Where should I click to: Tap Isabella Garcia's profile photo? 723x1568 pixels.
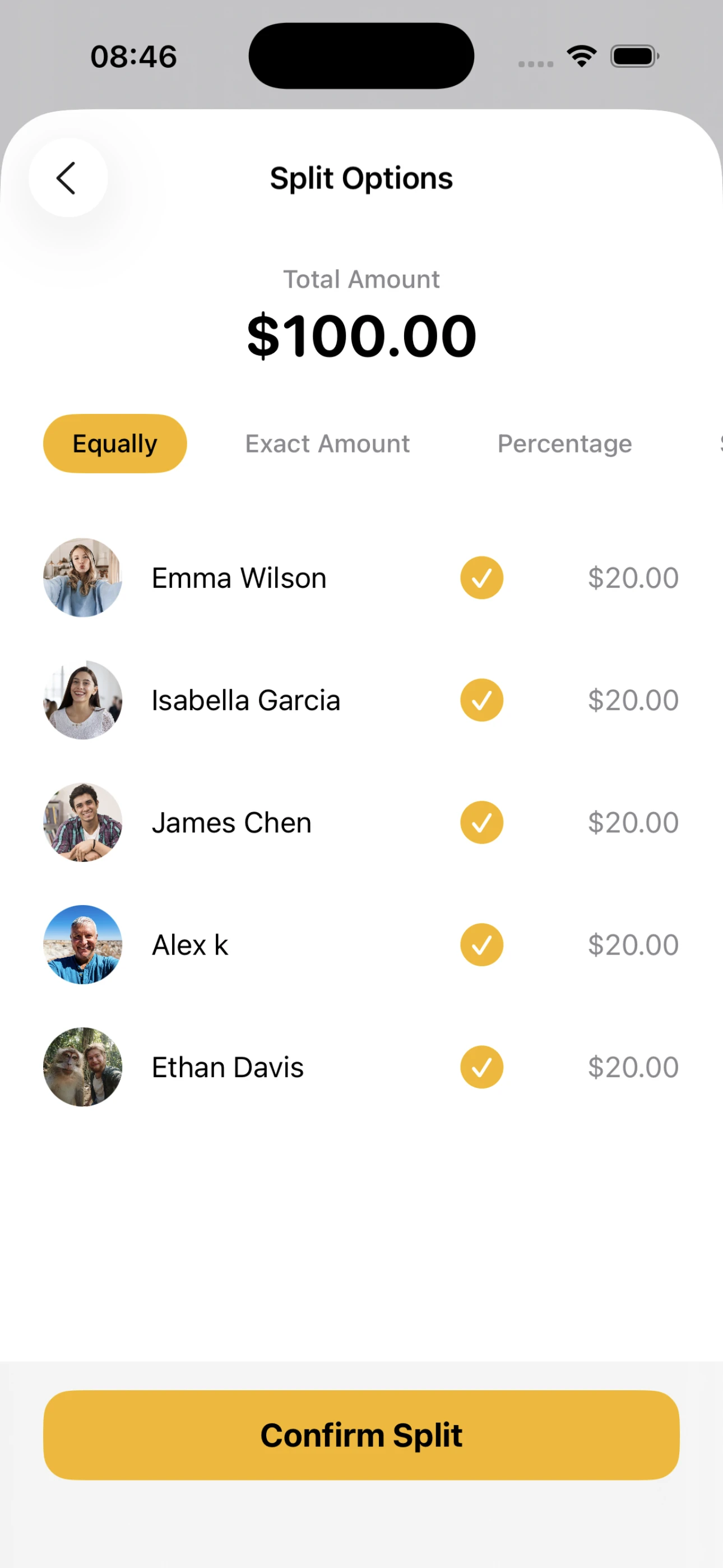(83, 700)
